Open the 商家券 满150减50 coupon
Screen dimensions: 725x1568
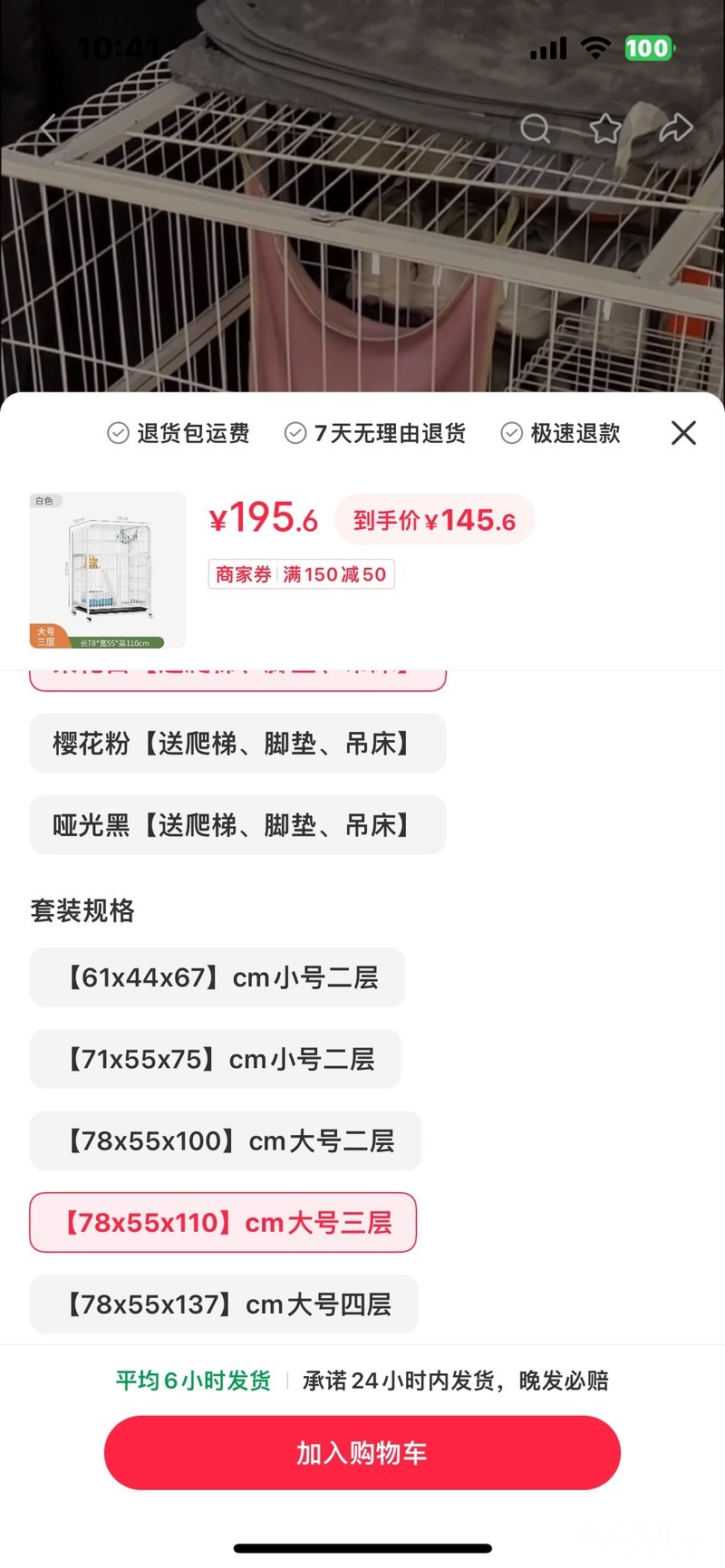pos(301,574)
